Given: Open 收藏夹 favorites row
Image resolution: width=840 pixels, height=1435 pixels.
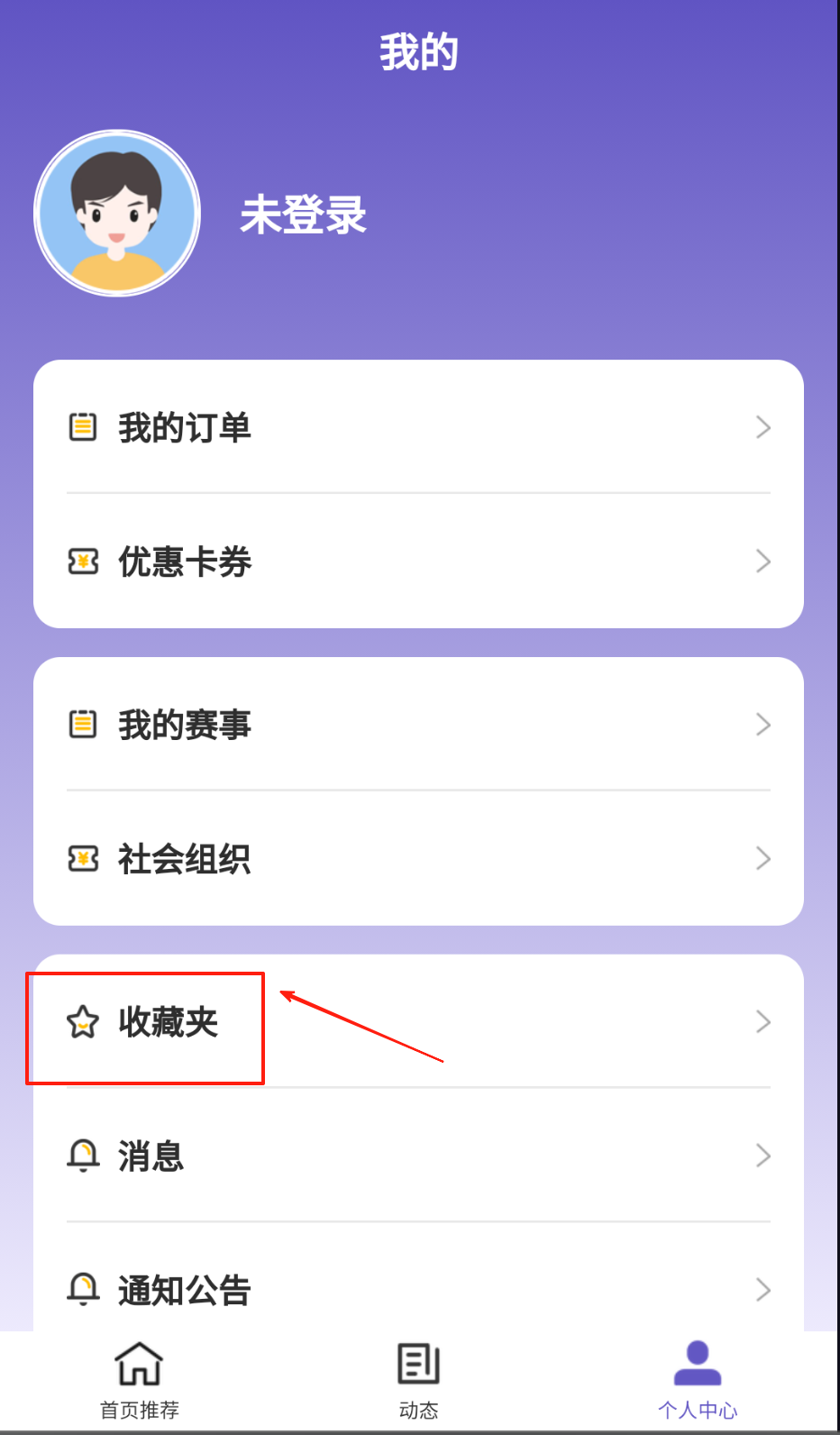Looking at the screenshot, I should [x=418, y=1022].
